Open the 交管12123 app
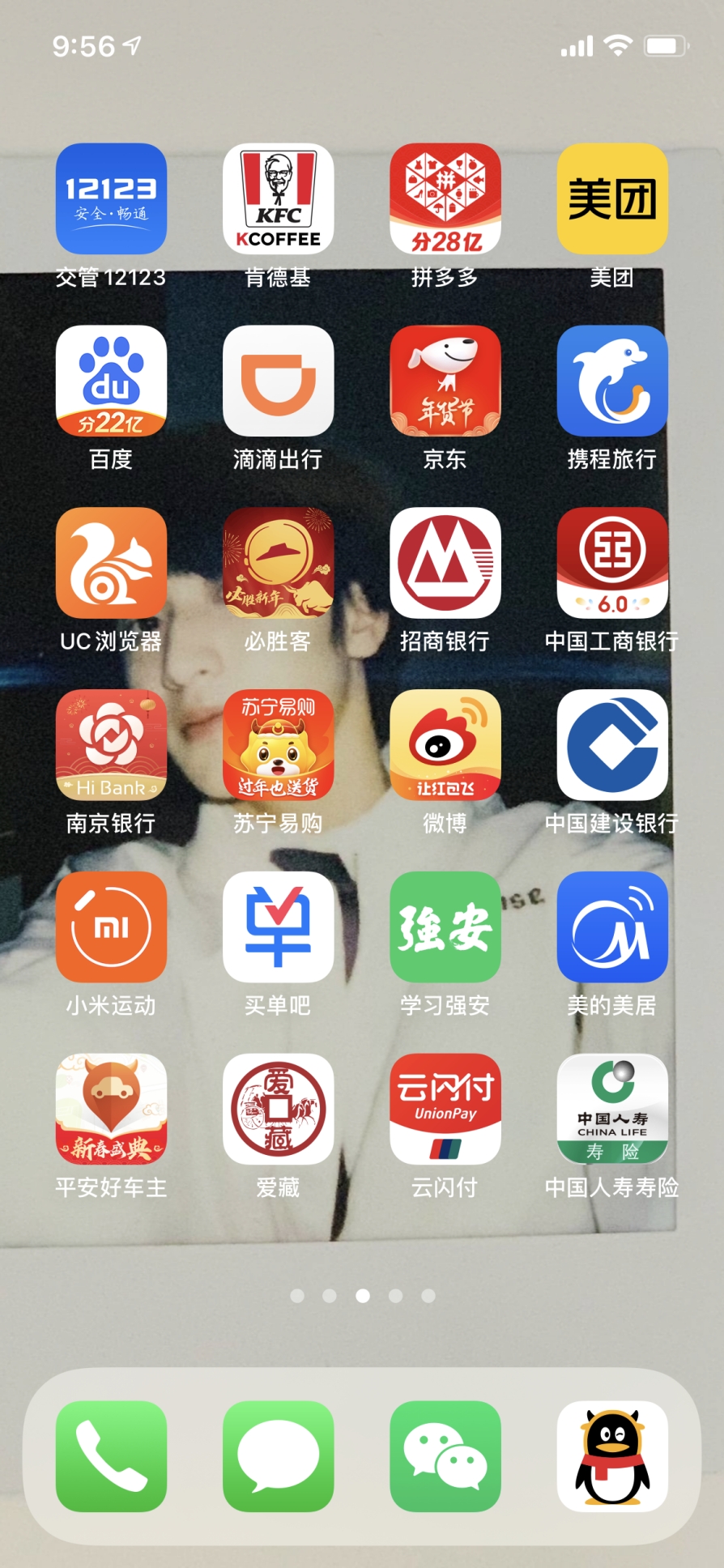 (111, 199)
